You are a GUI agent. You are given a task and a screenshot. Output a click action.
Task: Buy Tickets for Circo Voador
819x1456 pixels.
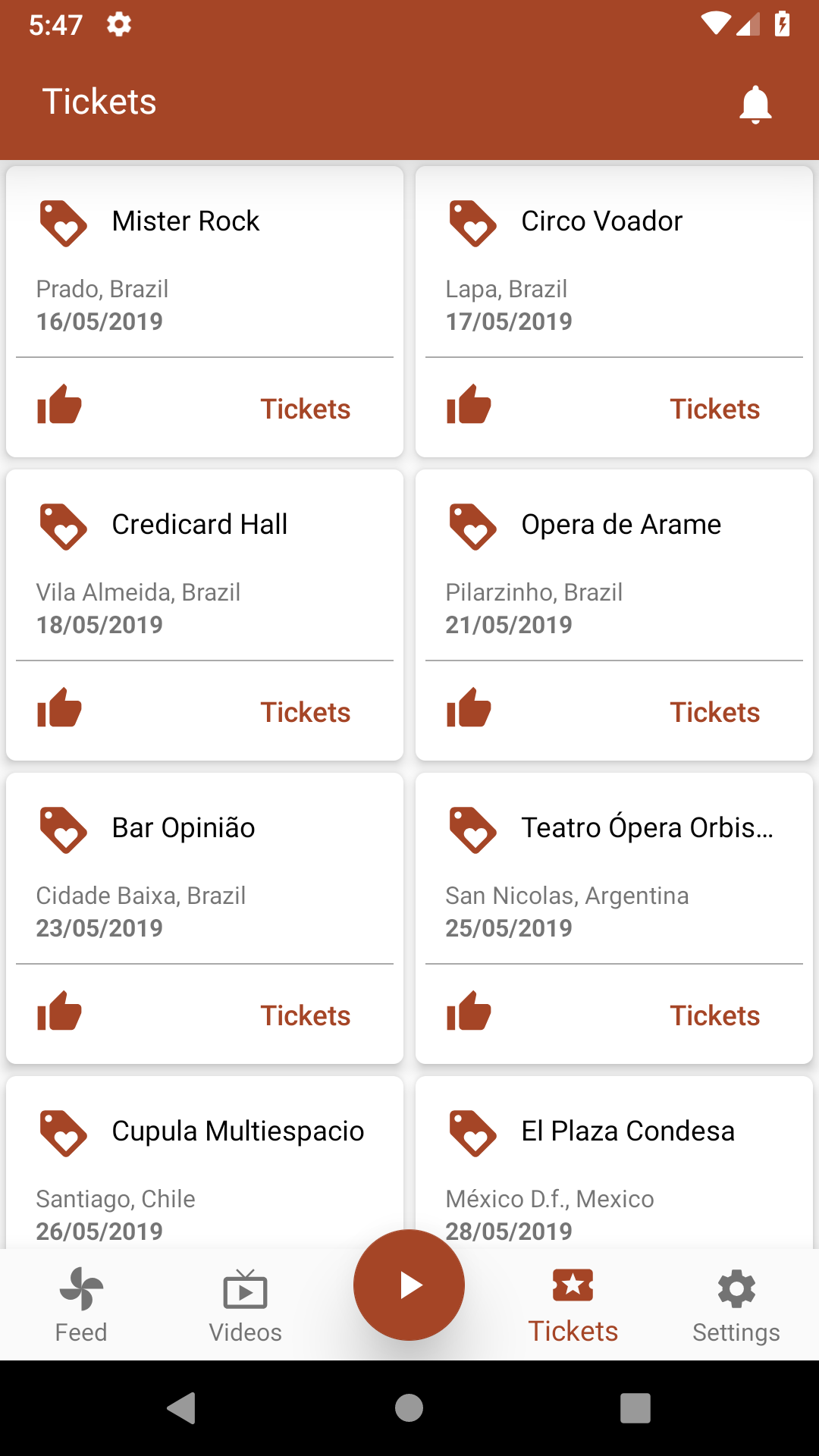[x=714, y=409]
